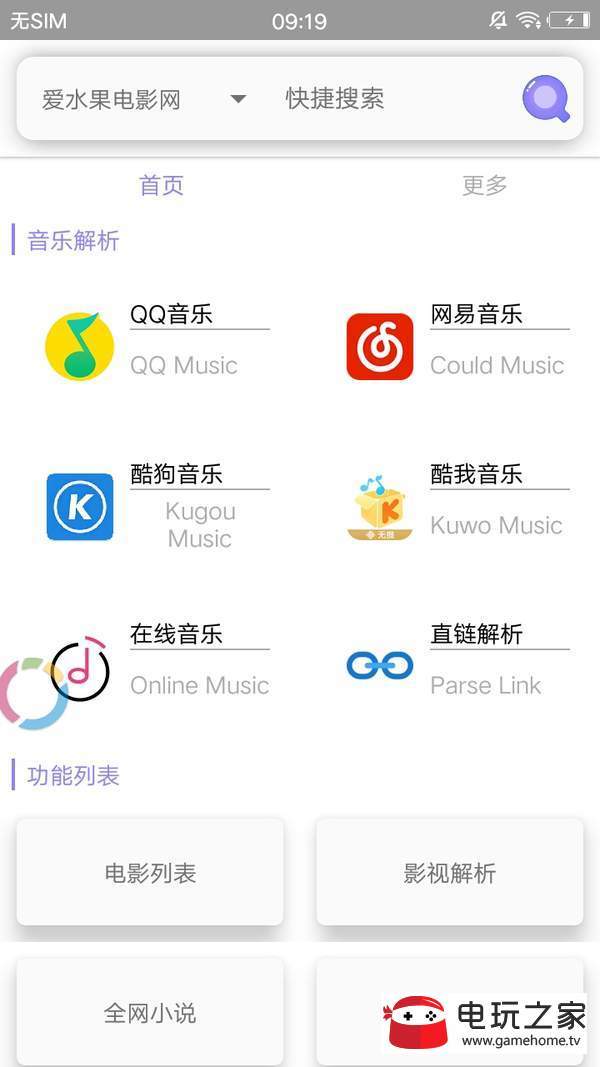Open QQ音乐 music parser
The height and width of the screenshot is (1067, 600).
(157, 345)
